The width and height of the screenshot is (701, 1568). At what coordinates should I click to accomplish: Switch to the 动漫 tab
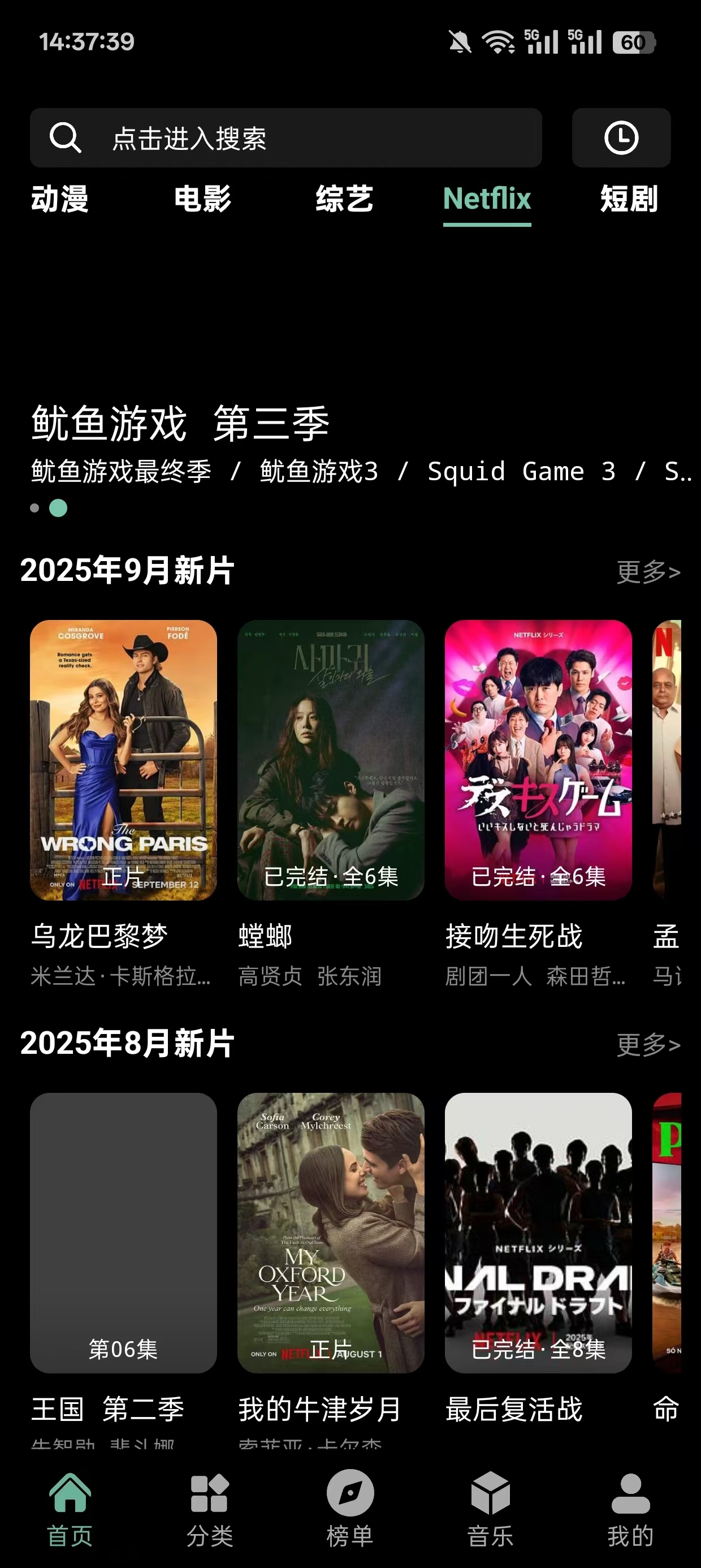59,199
